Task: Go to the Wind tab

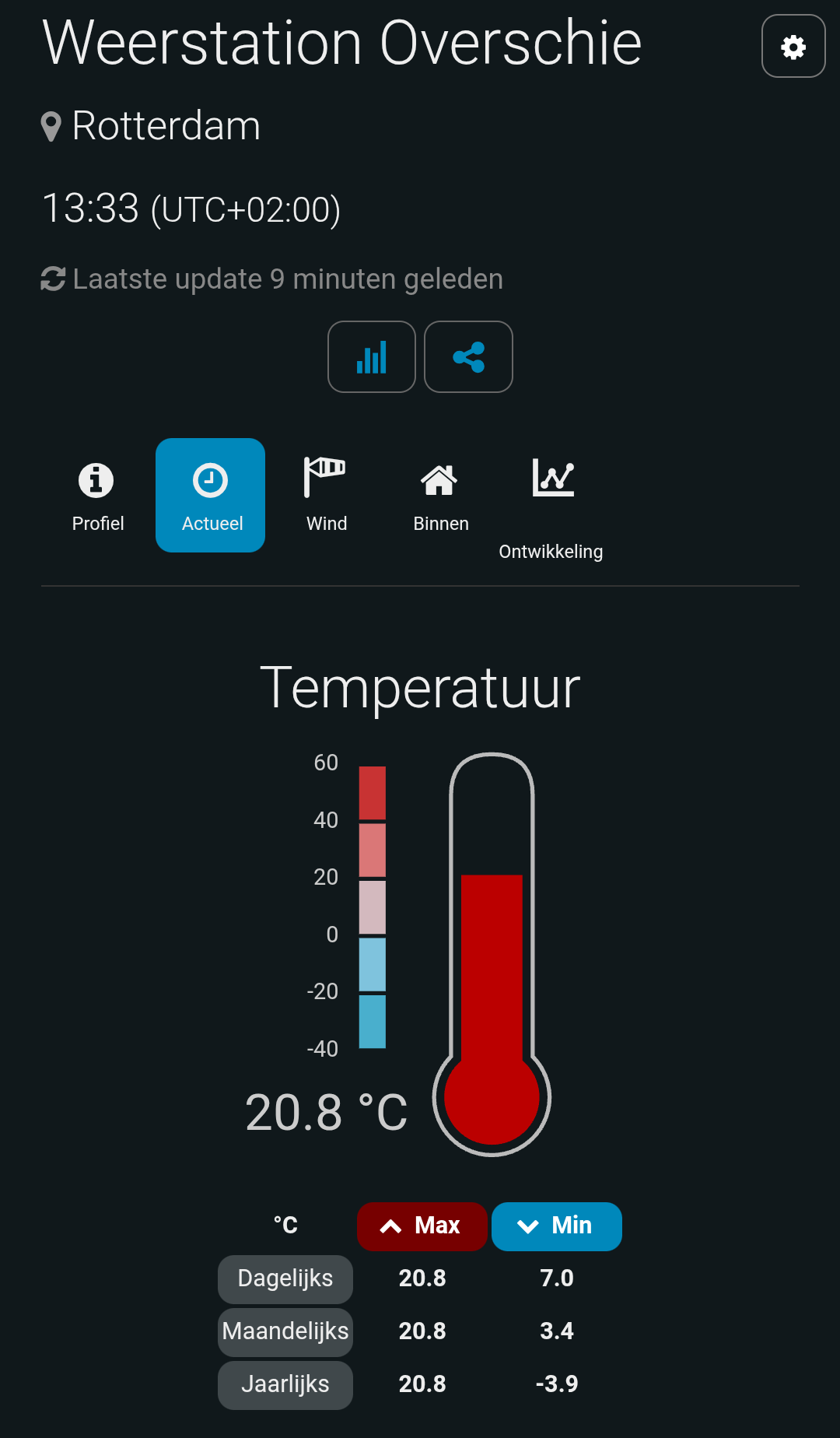Action: 326,496
